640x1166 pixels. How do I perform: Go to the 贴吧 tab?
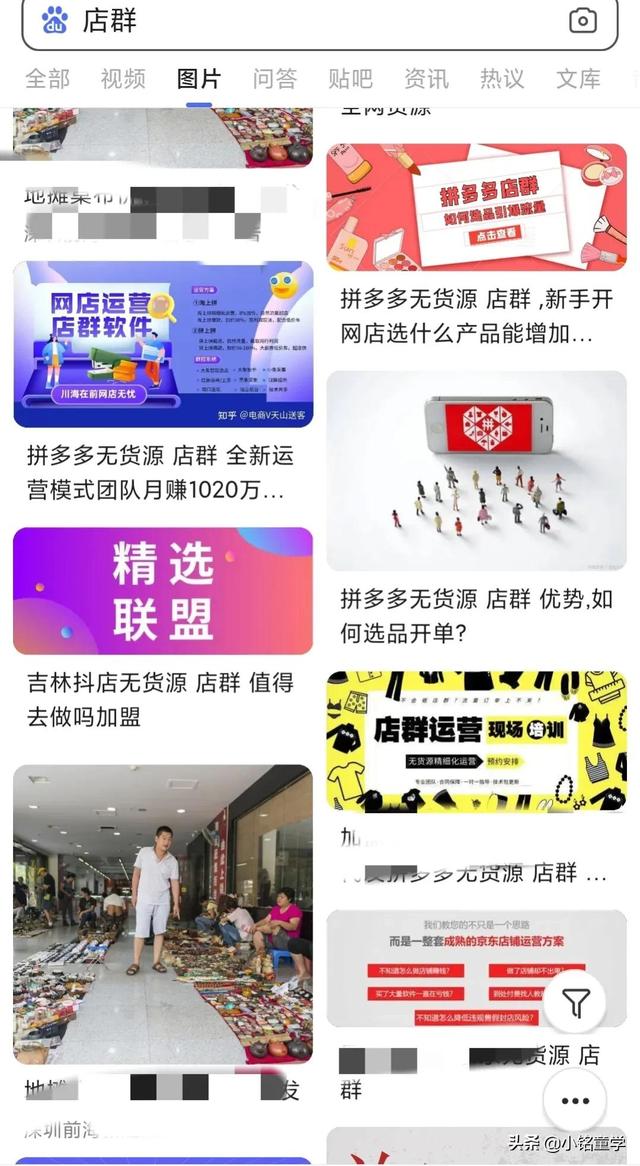[351, 78]
